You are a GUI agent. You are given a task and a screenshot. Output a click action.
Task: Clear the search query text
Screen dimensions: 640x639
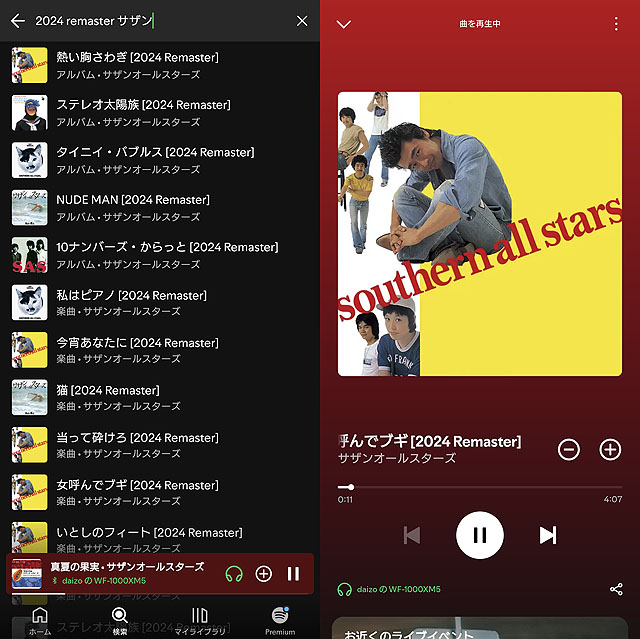point(302,21)
